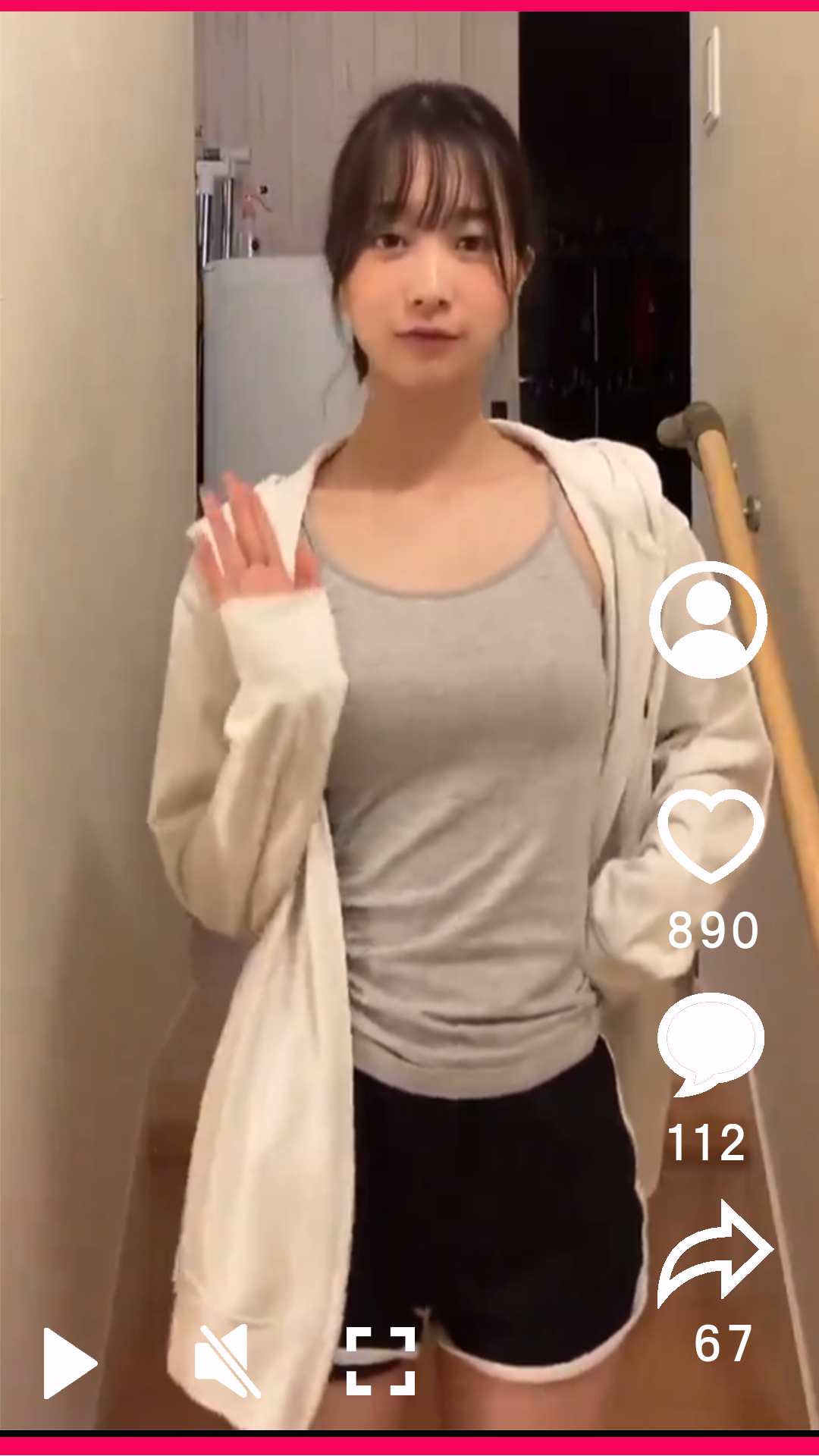Like this video with the heart
The height and width of the screenshot is (1456, 819).
click(710, 834)
